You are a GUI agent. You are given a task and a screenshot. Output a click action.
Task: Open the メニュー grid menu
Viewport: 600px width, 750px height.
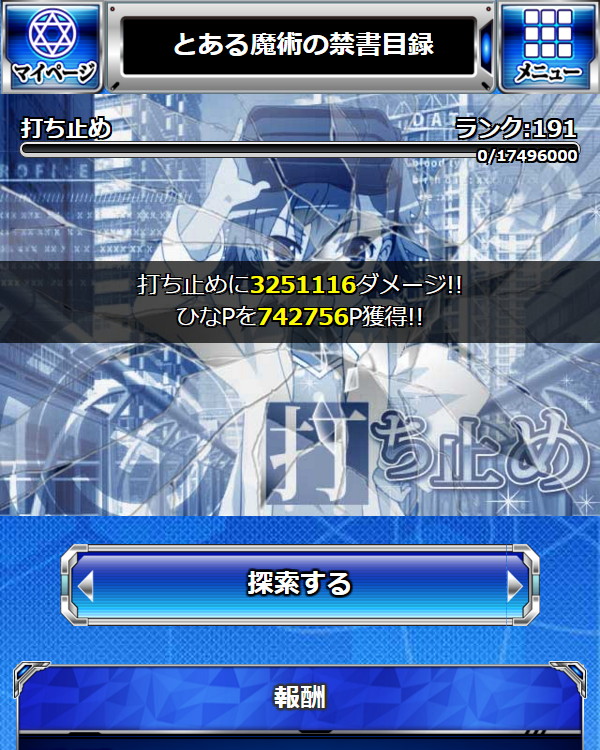pyautogui.click(x=547, y=47)
